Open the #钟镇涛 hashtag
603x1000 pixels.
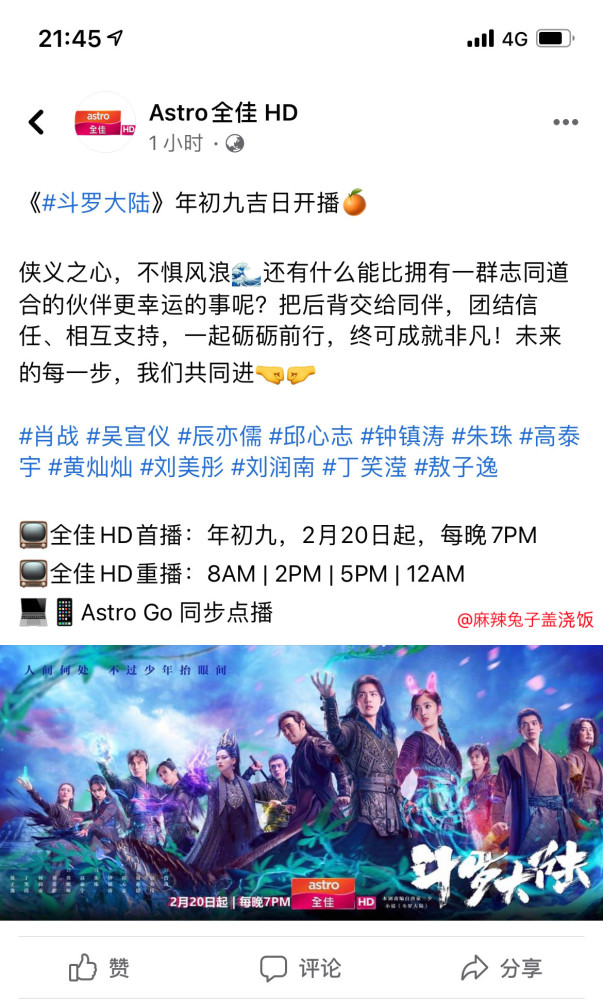coord(403,436)
